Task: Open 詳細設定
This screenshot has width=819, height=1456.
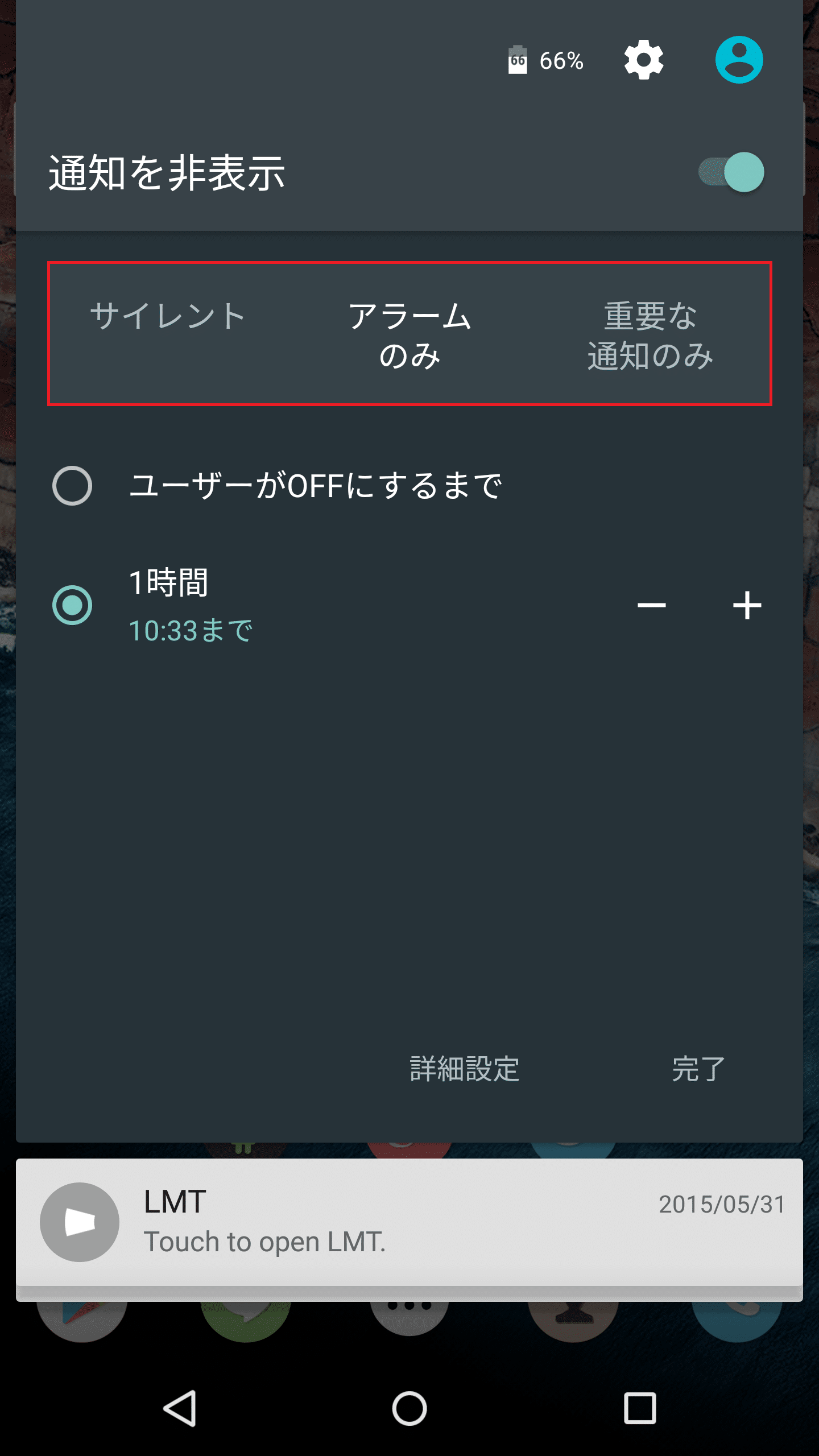Action: point(464,1069)
